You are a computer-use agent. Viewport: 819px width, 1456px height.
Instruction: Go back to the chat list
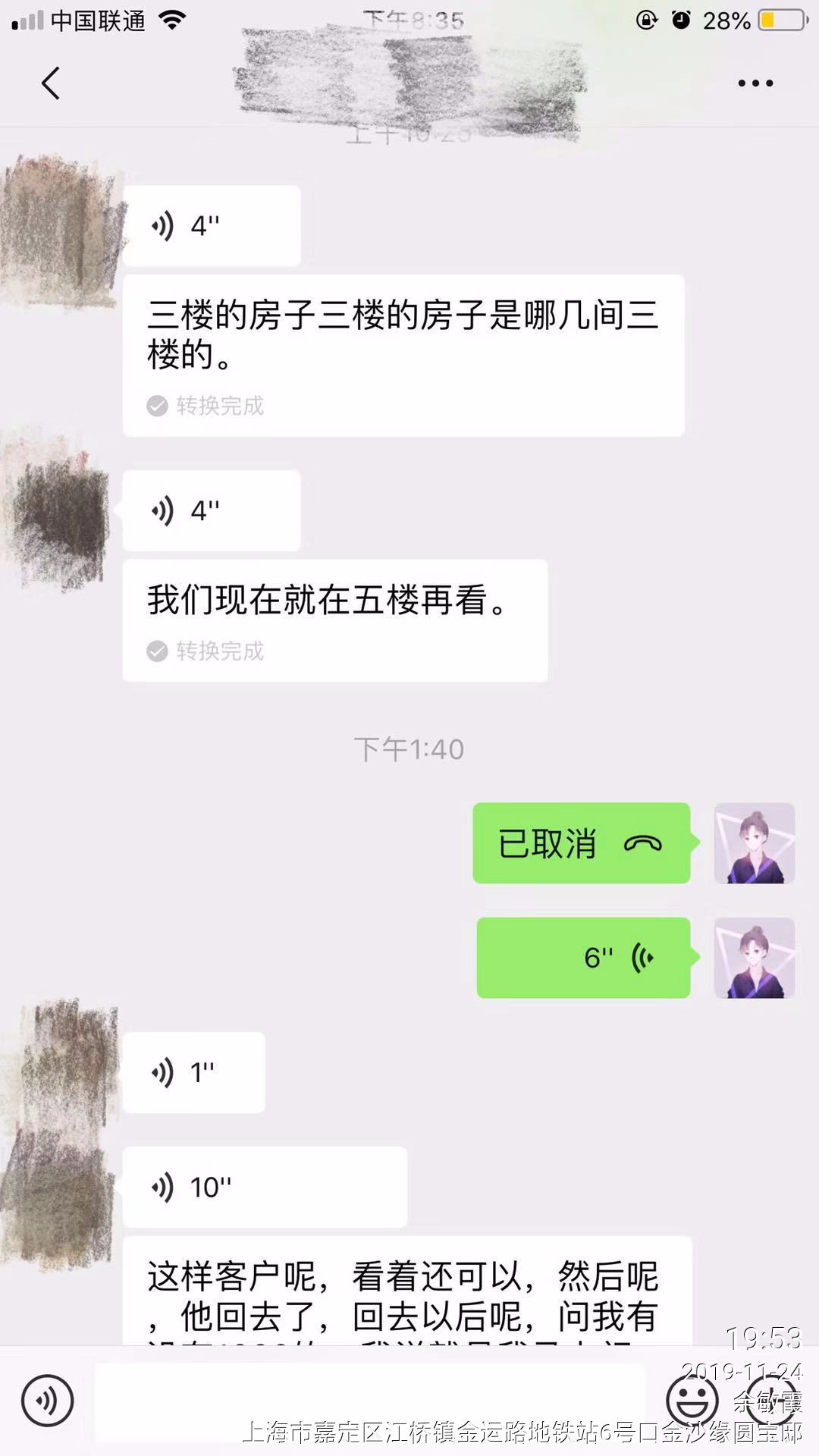click(x=50, y=83)
